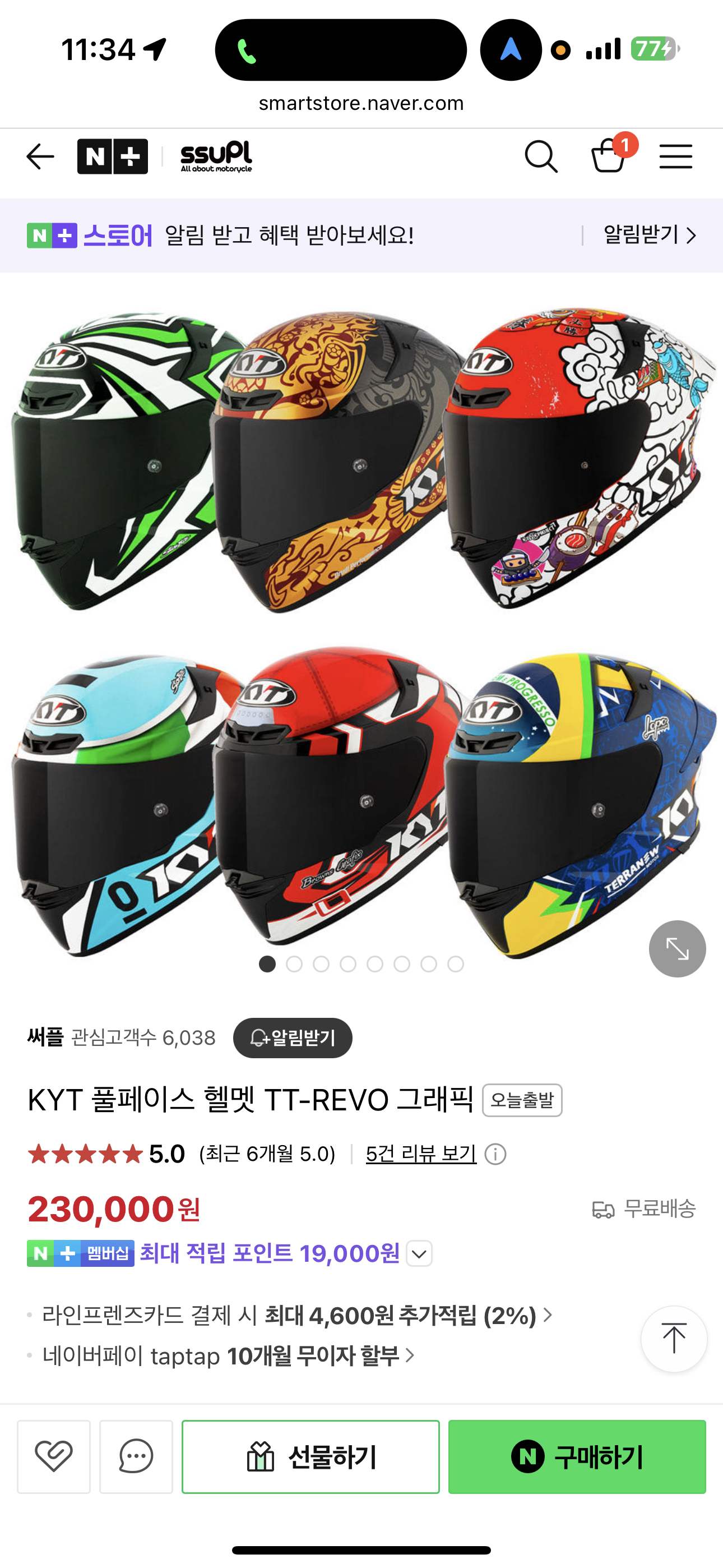This screenshot has width=723, height=1568.
Task: Open 5건 리뷰 보기 reviews link
Action: 420,1154
